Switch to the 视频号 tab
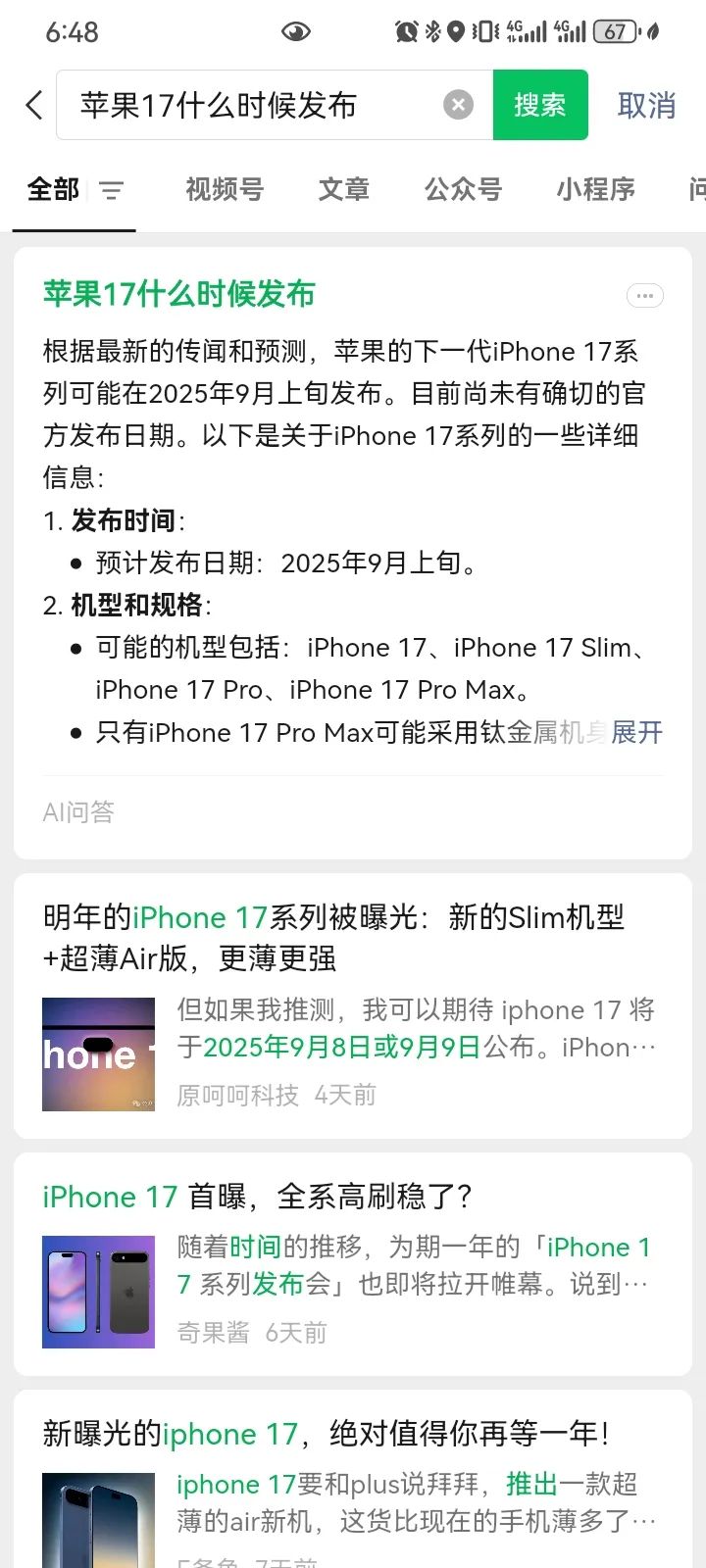This screenshot has width=706, height=1568. pos(225,189)
